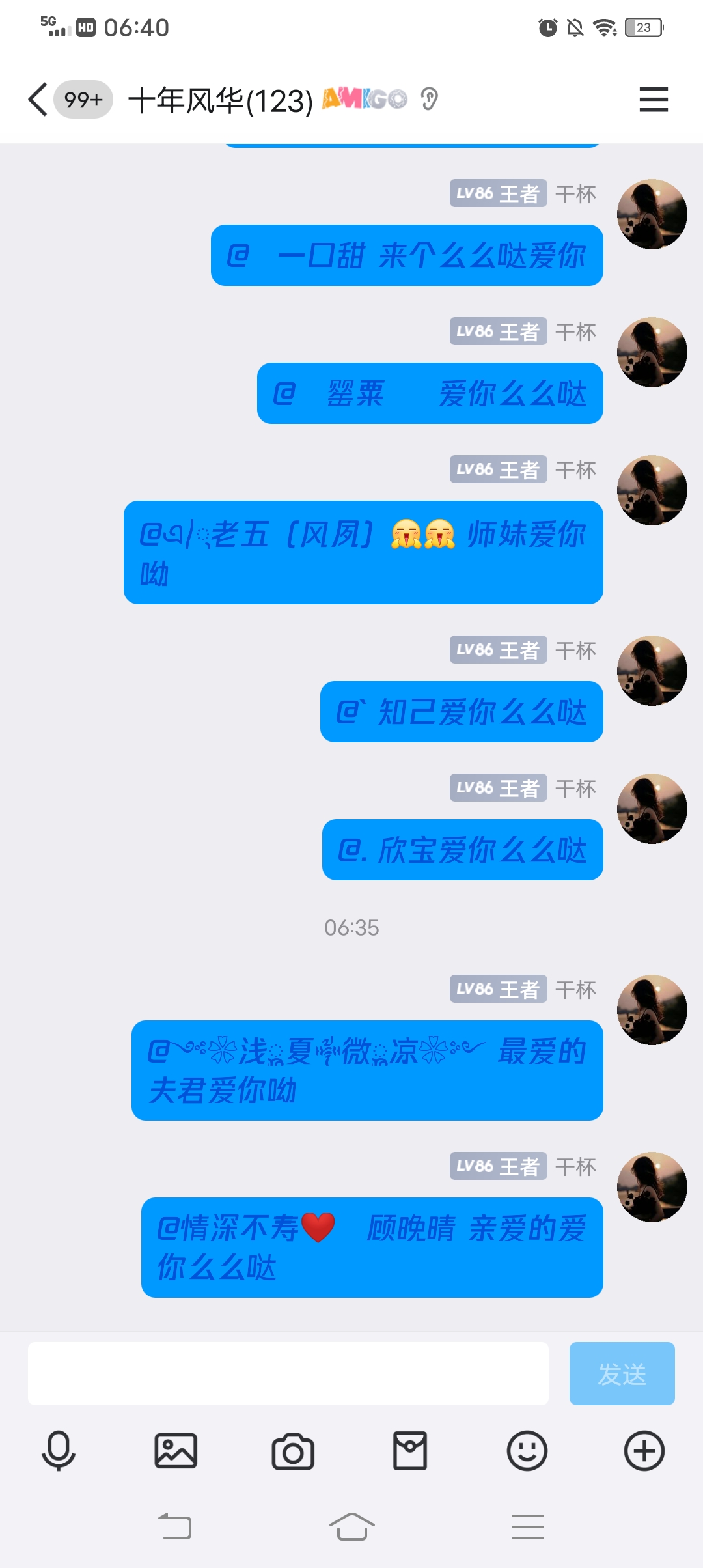This screenshot has width=703, height=1568.
Task: Open recent apps with the bottom-right key
Action: point(528,1526)
